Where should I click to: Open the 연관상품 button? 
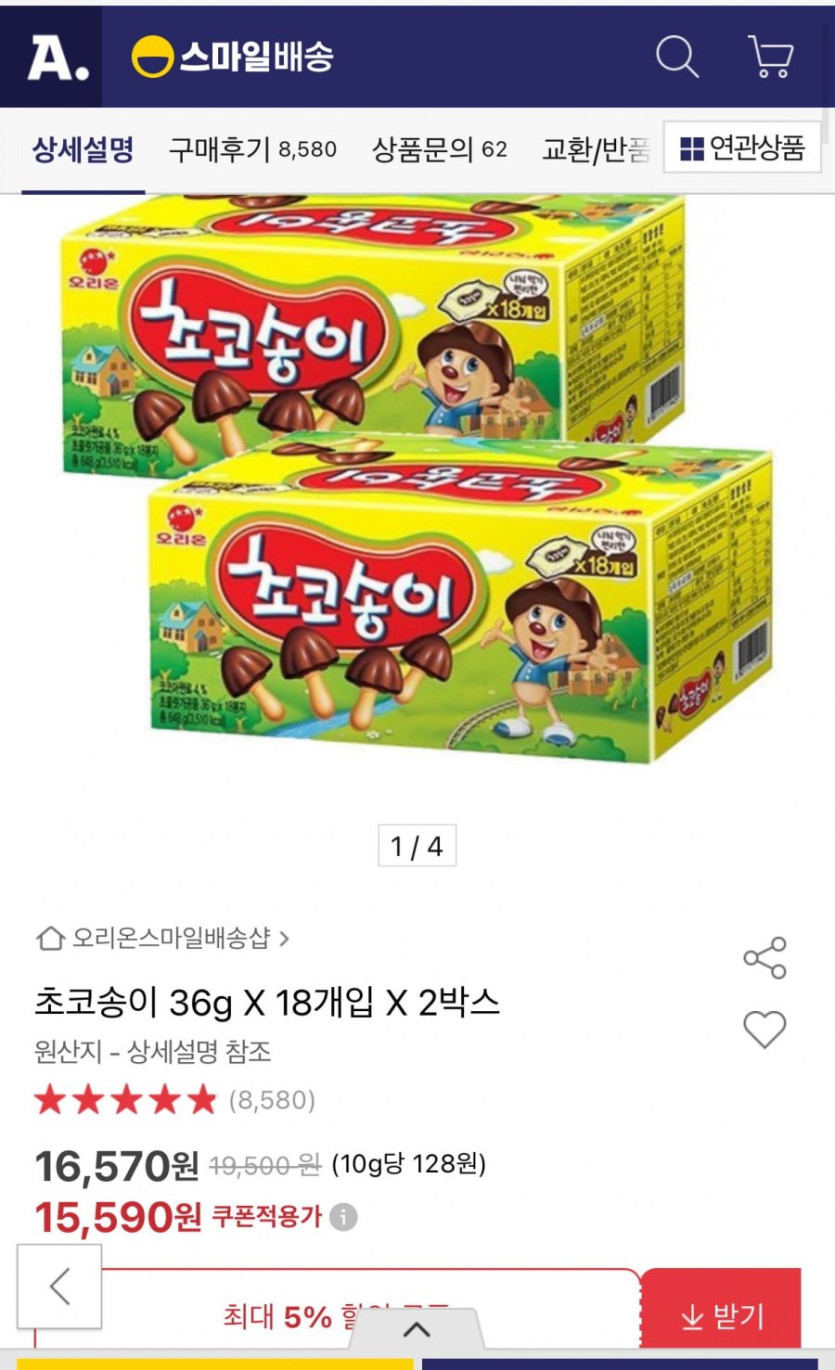coord(742,149)
